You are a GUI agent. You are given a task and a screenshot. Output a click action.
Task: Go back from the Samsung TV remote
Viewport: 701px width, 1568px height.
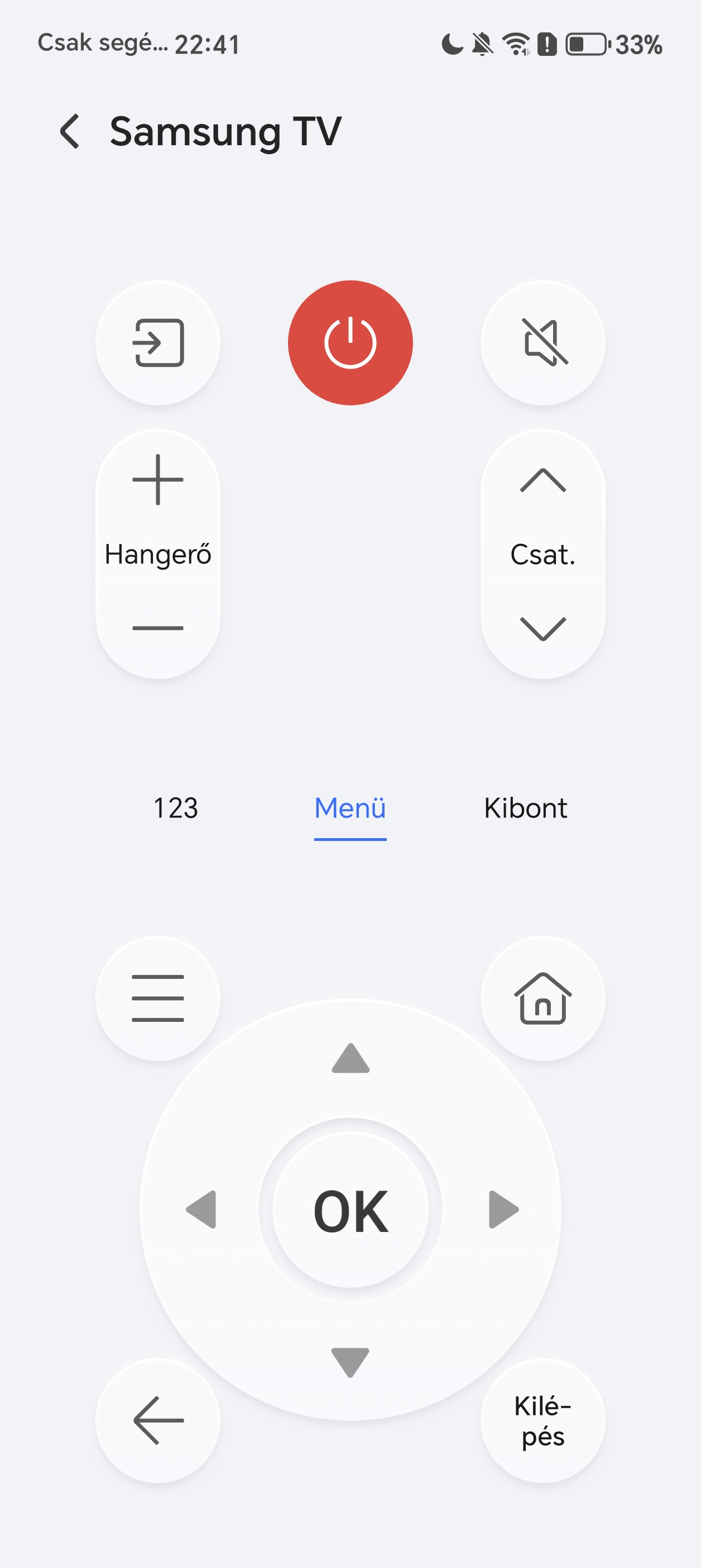tap(70, 131)
